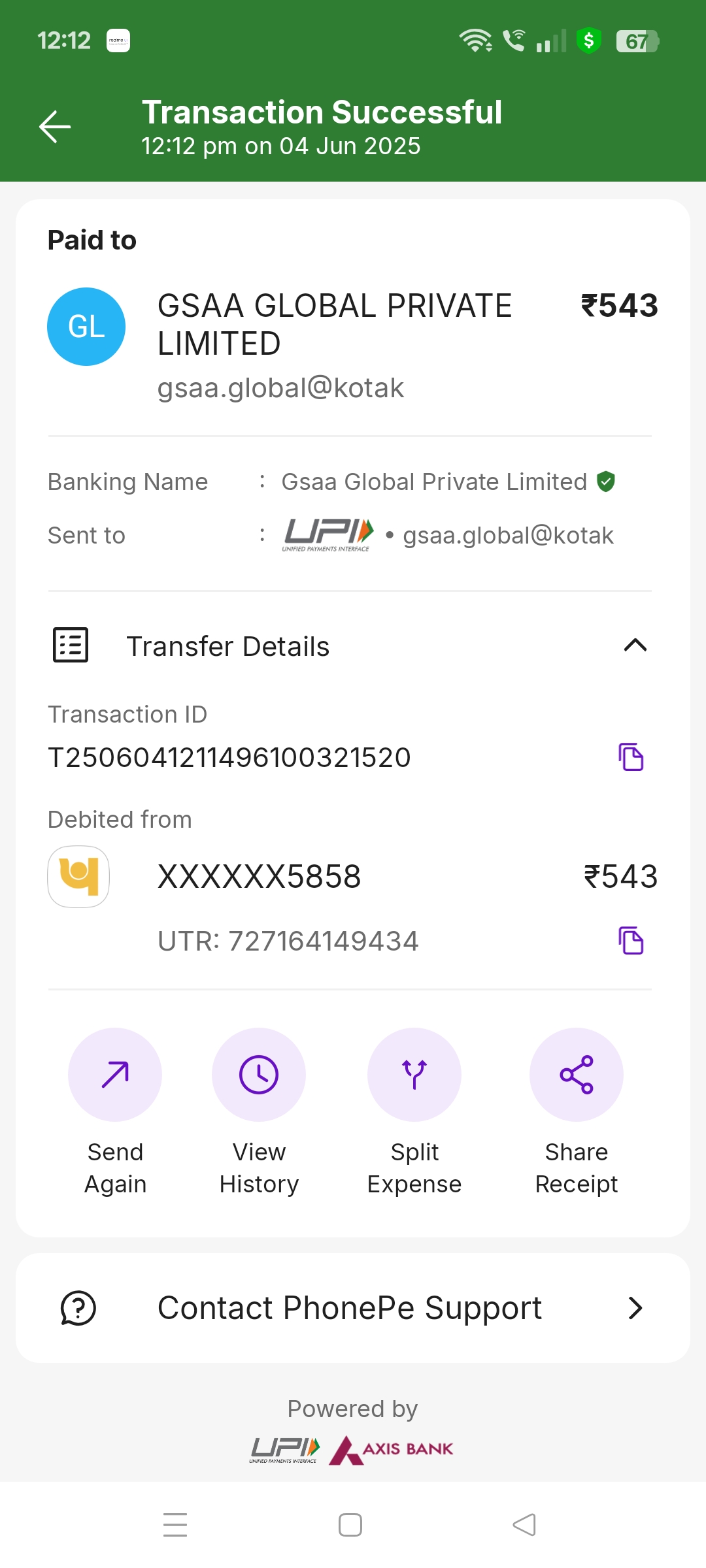The height and width of the screenshot is (1568, 706).
Task: Collapse the Transfer Details section
Action: click(x=635, y=645)
